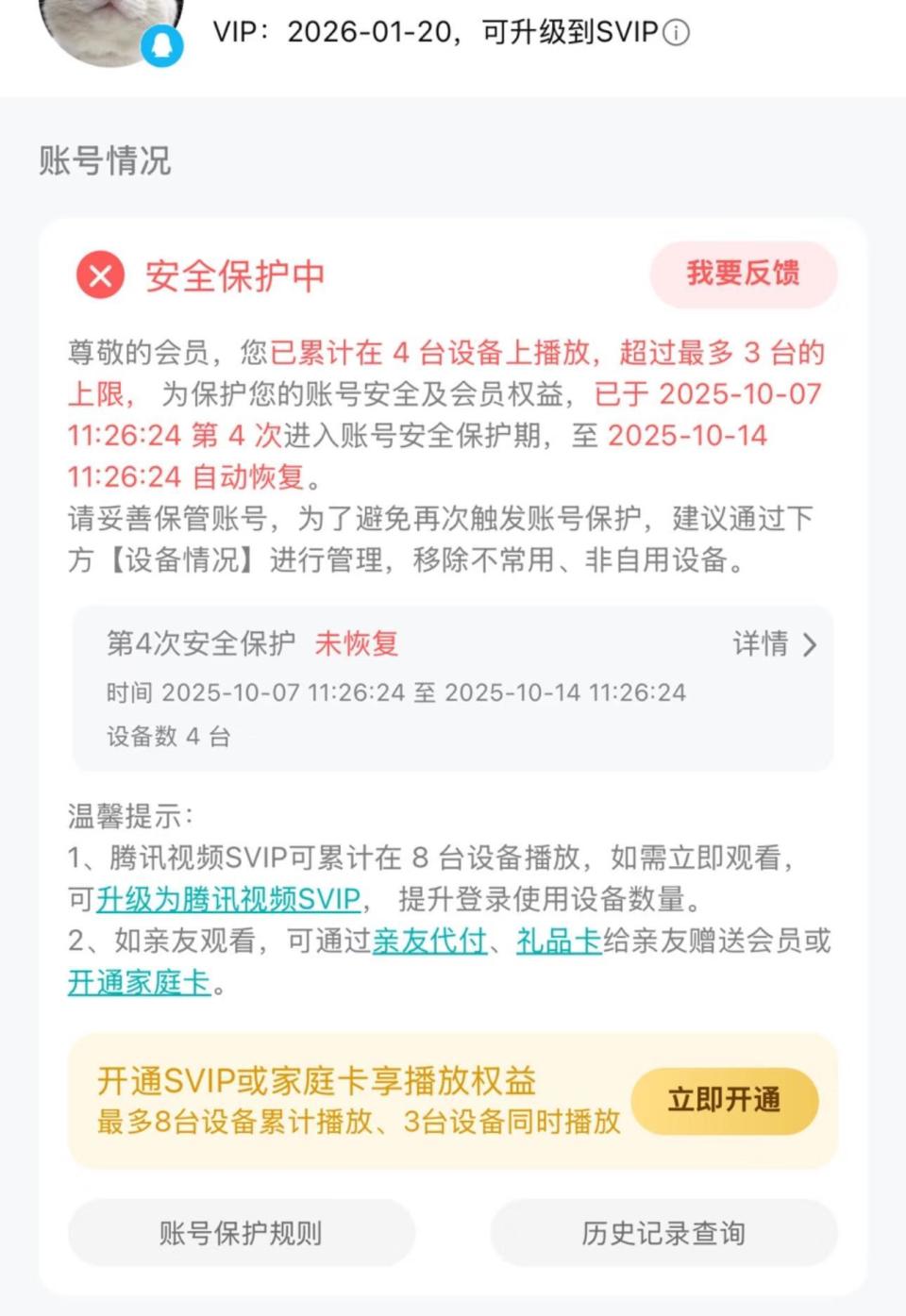The height and width of the screenshot is (1316, 906).
Task: Select the chevron arrow beside 详情
Action: (x=810, y=645)
